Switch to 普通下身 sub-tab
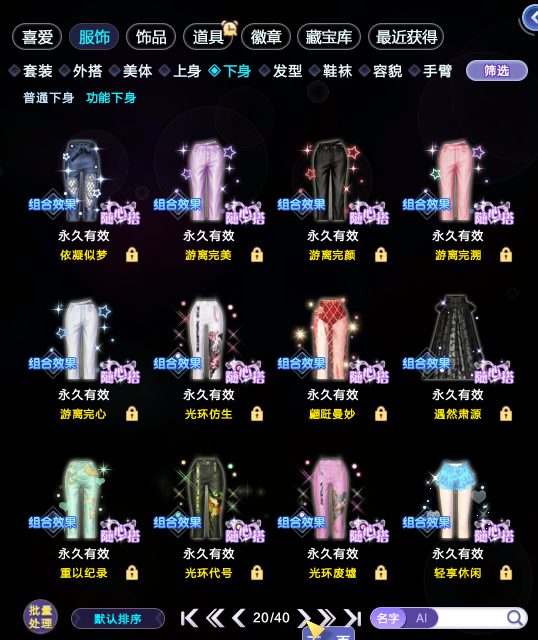The image size is (538, 640). [49, 98]
